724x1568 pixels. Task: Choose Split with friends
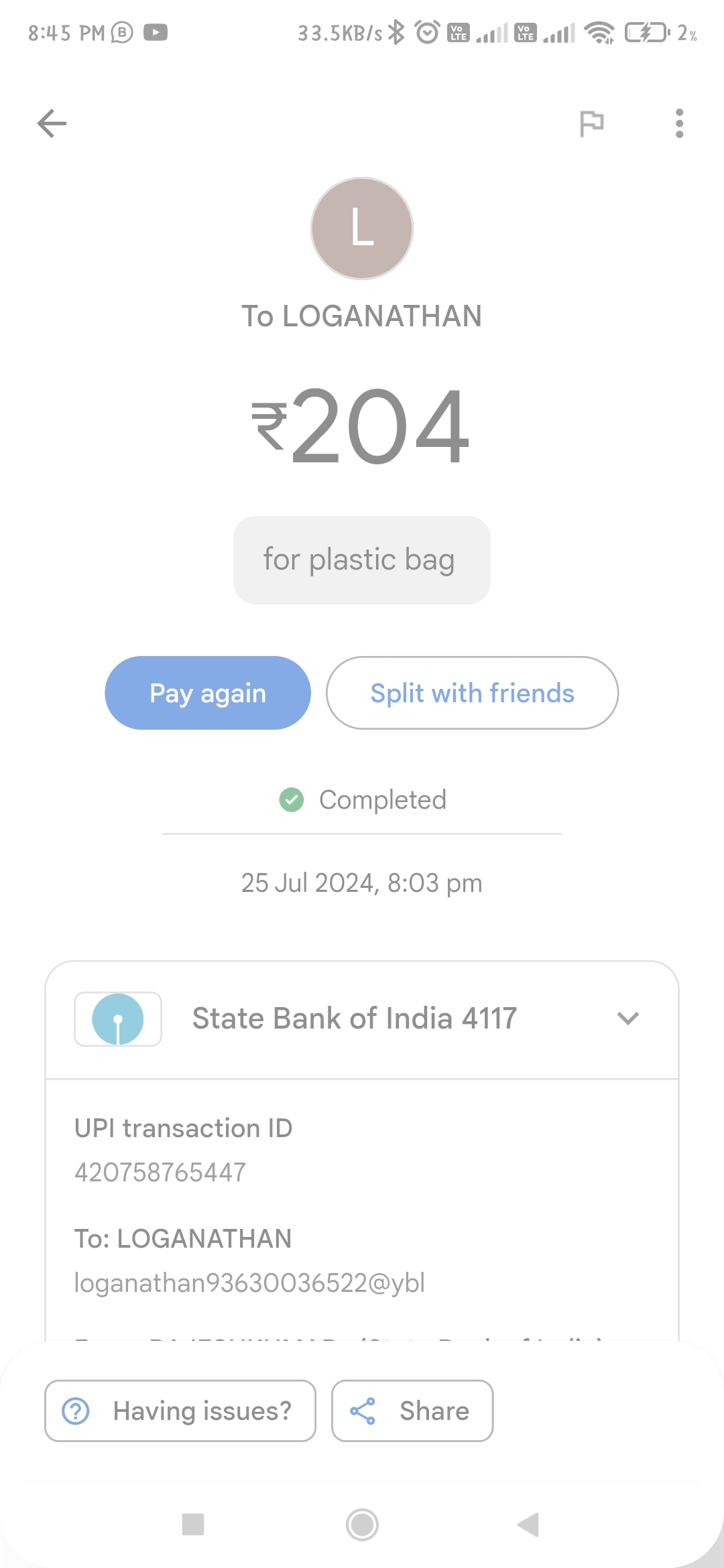[472, 693]
